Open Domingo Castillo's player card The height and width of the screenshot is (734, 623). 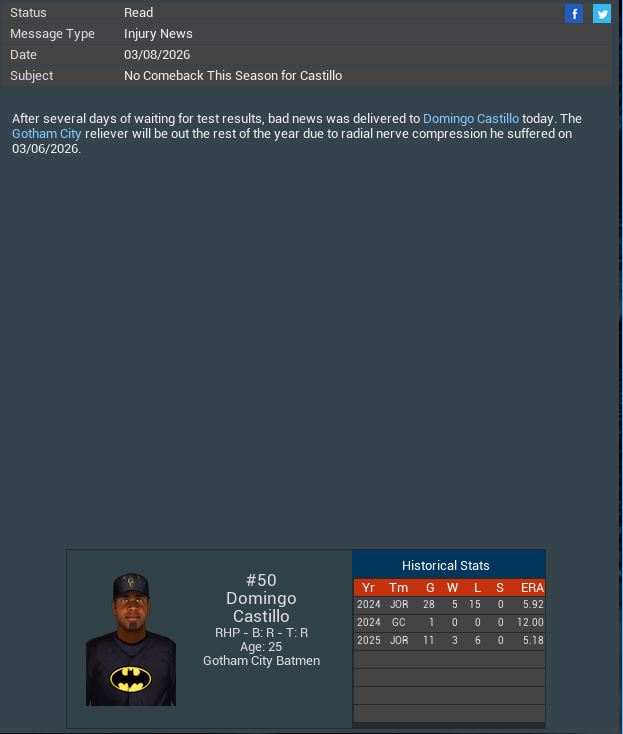(131, 640)
